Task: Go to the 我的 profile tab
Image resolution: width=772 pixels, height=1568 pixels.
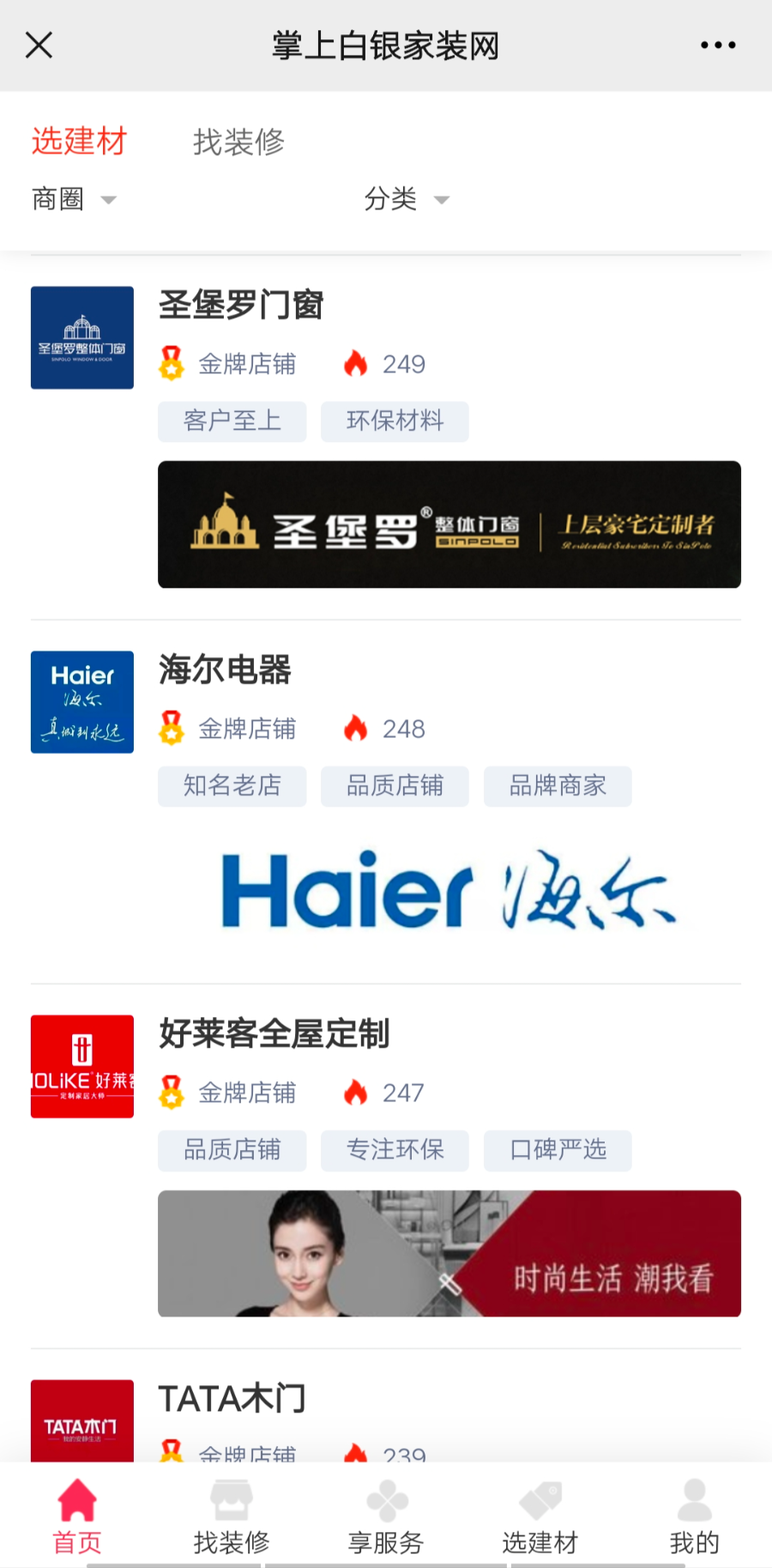Action: (694, 1517)
